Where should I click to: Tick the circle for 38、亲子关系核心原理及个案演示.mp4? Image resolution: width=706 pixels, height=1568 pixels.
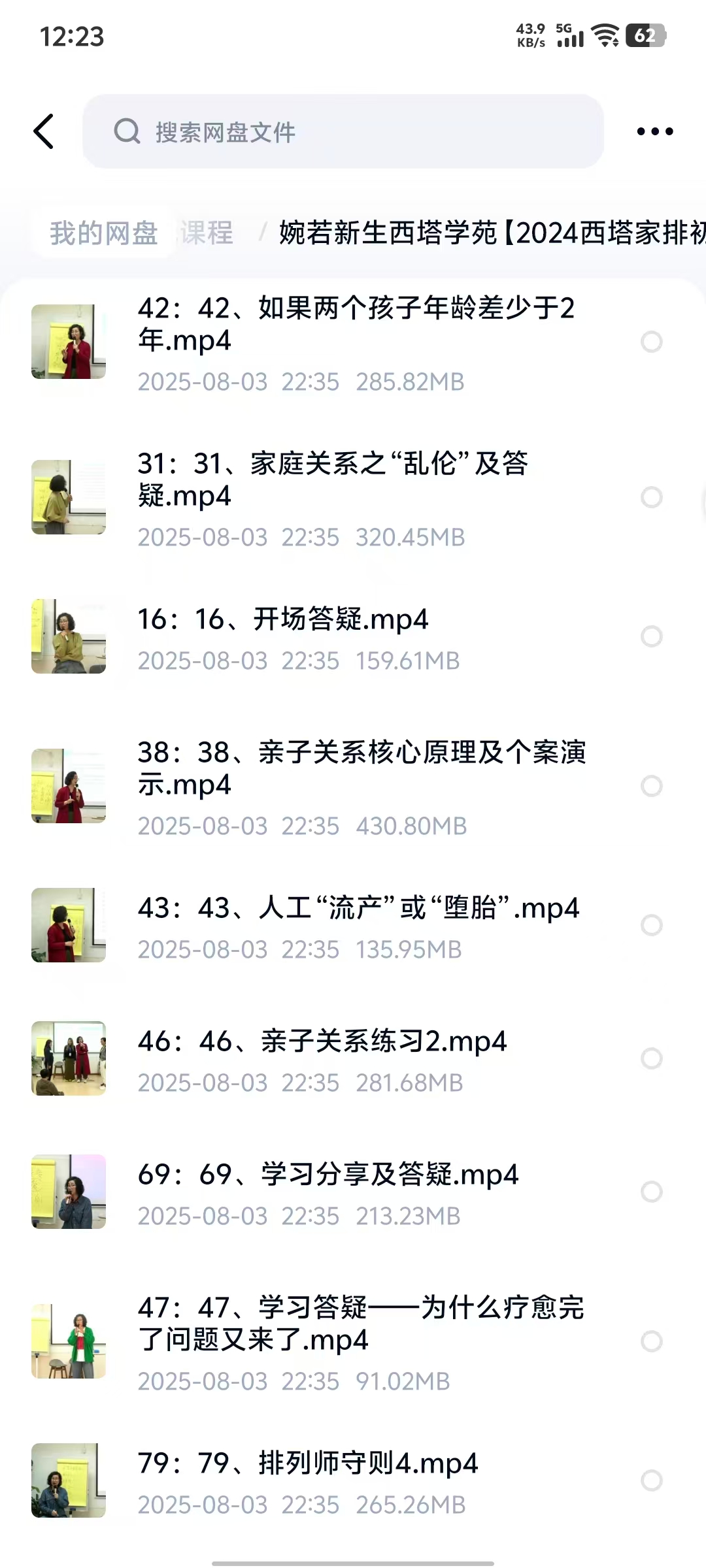(x=651, y=786)
